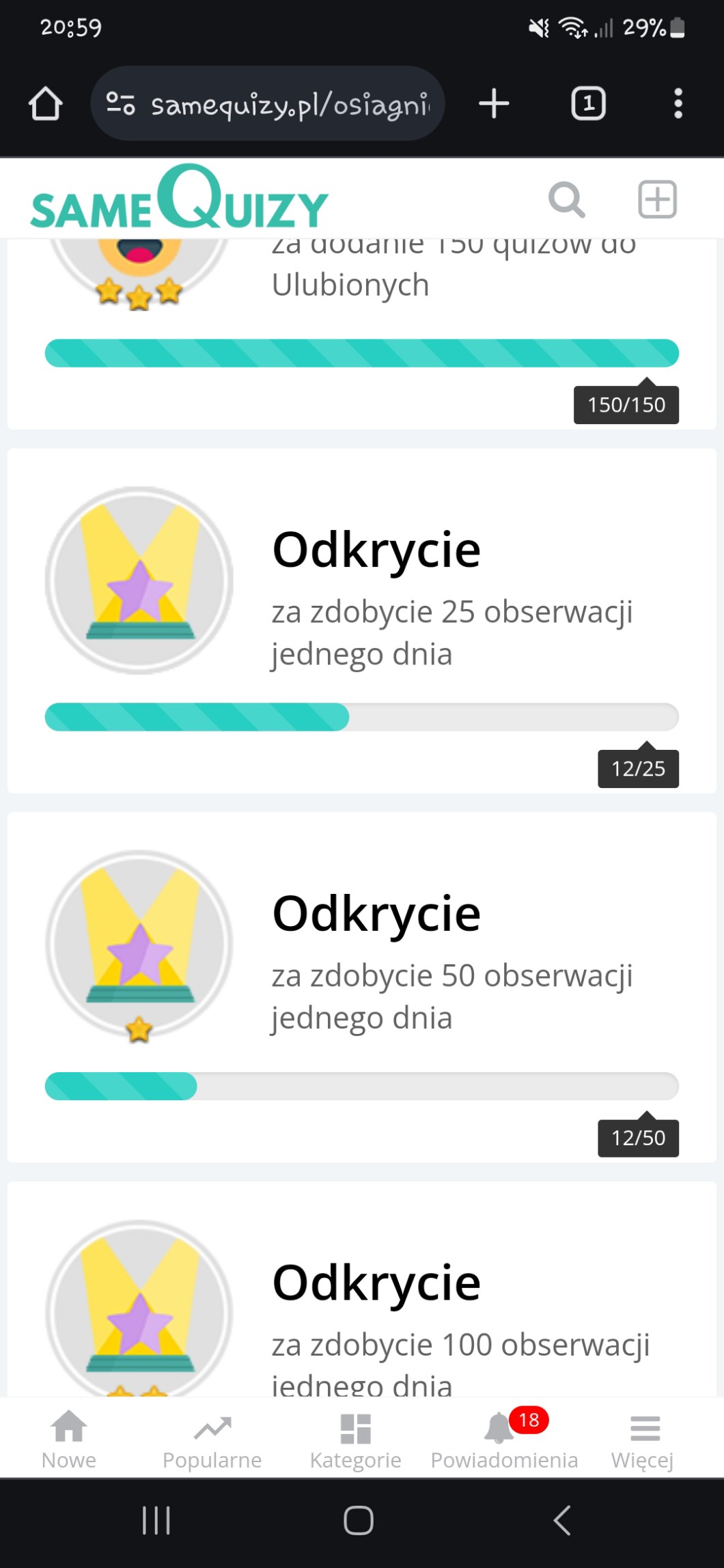The height and width of the screenshot is (1568, 724).
Task: Open the browser overflow menu
Action: pyautogui.click(x=678, y=104)
